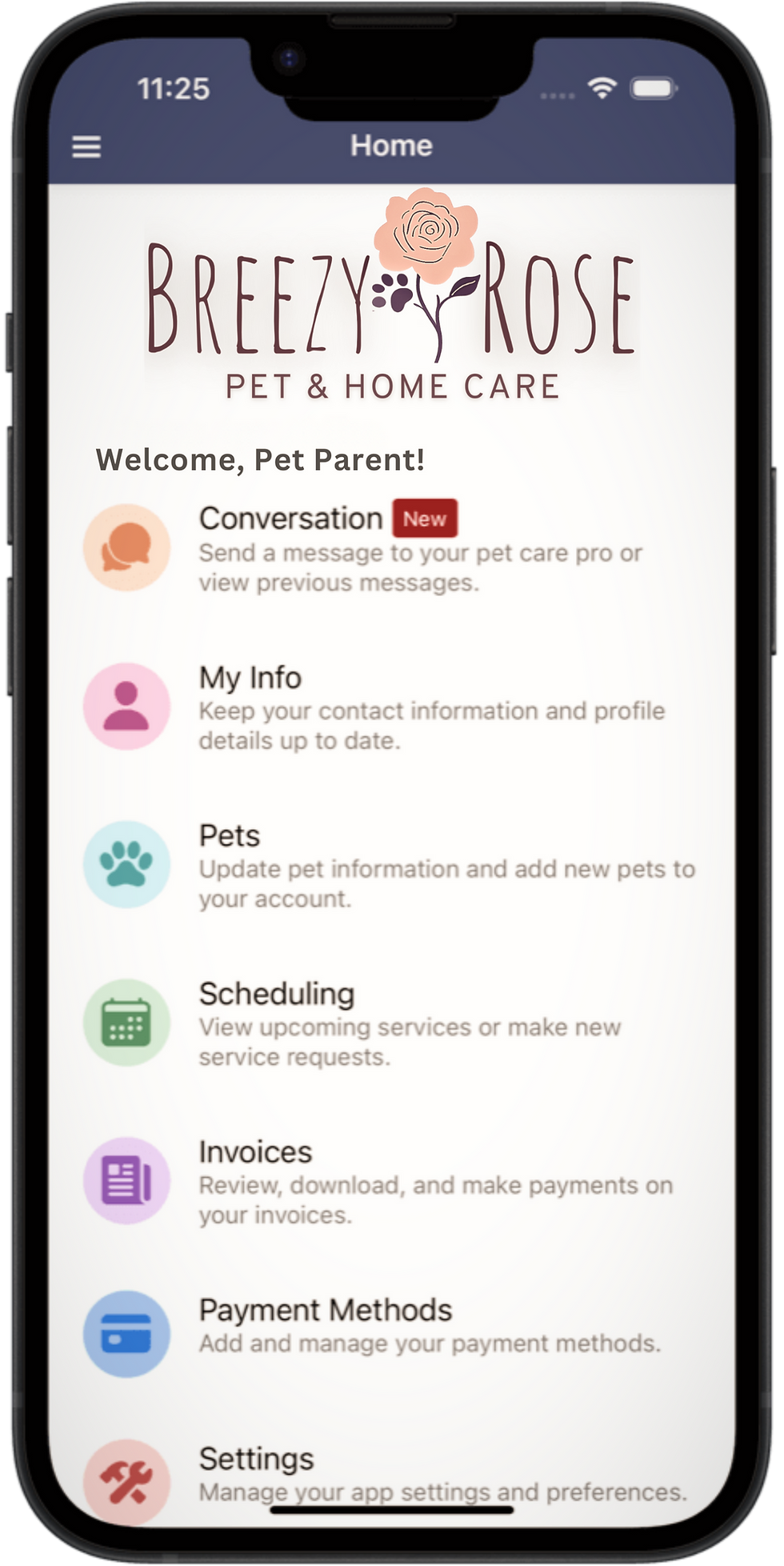Manage your Payment Methods
The width and height of the screenshot is (784, 1566).
(325, 1310)
